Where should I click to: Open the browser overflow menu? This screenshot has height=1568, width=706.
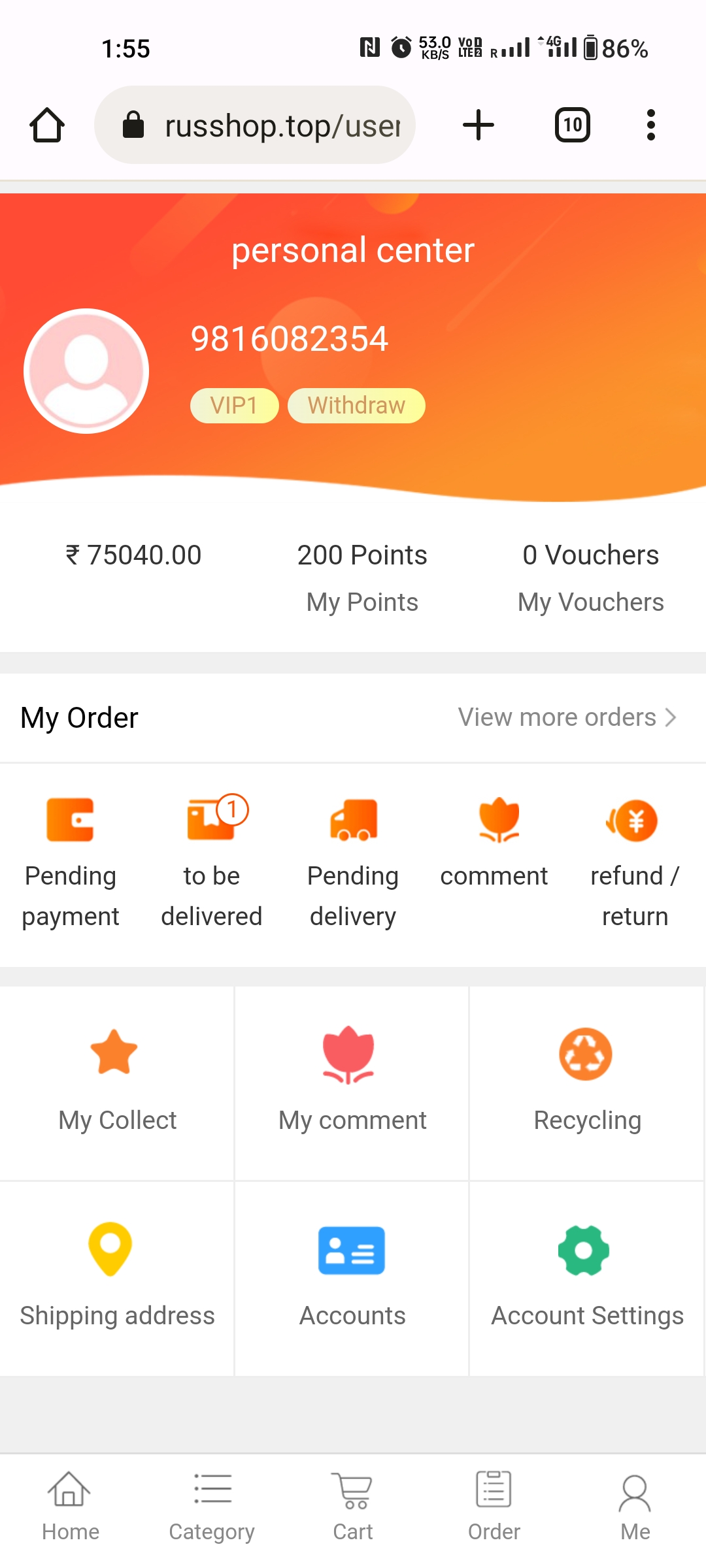[650, 125]
